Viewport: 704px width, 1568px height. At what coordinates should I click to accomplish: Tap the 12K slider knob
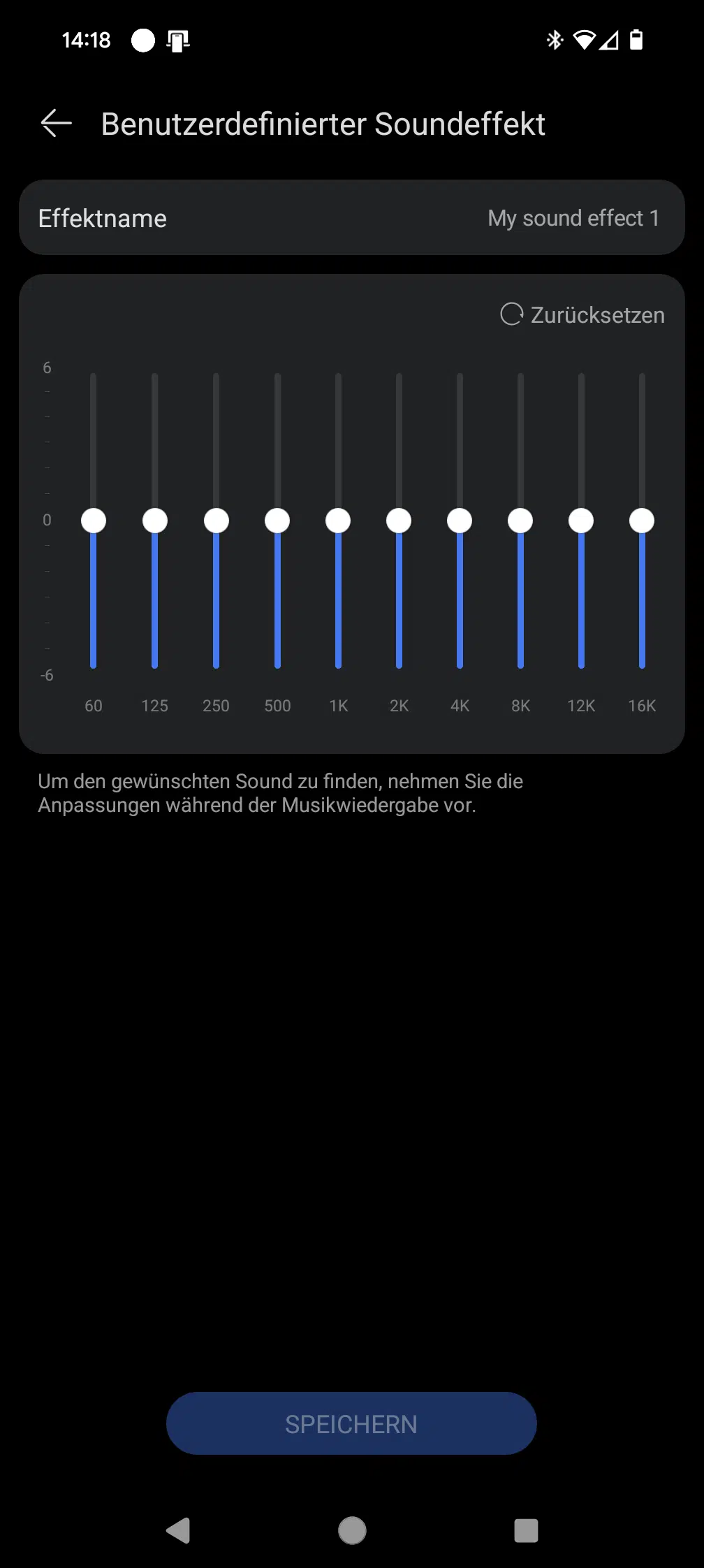pyautogui.click(x=581, y=521)
